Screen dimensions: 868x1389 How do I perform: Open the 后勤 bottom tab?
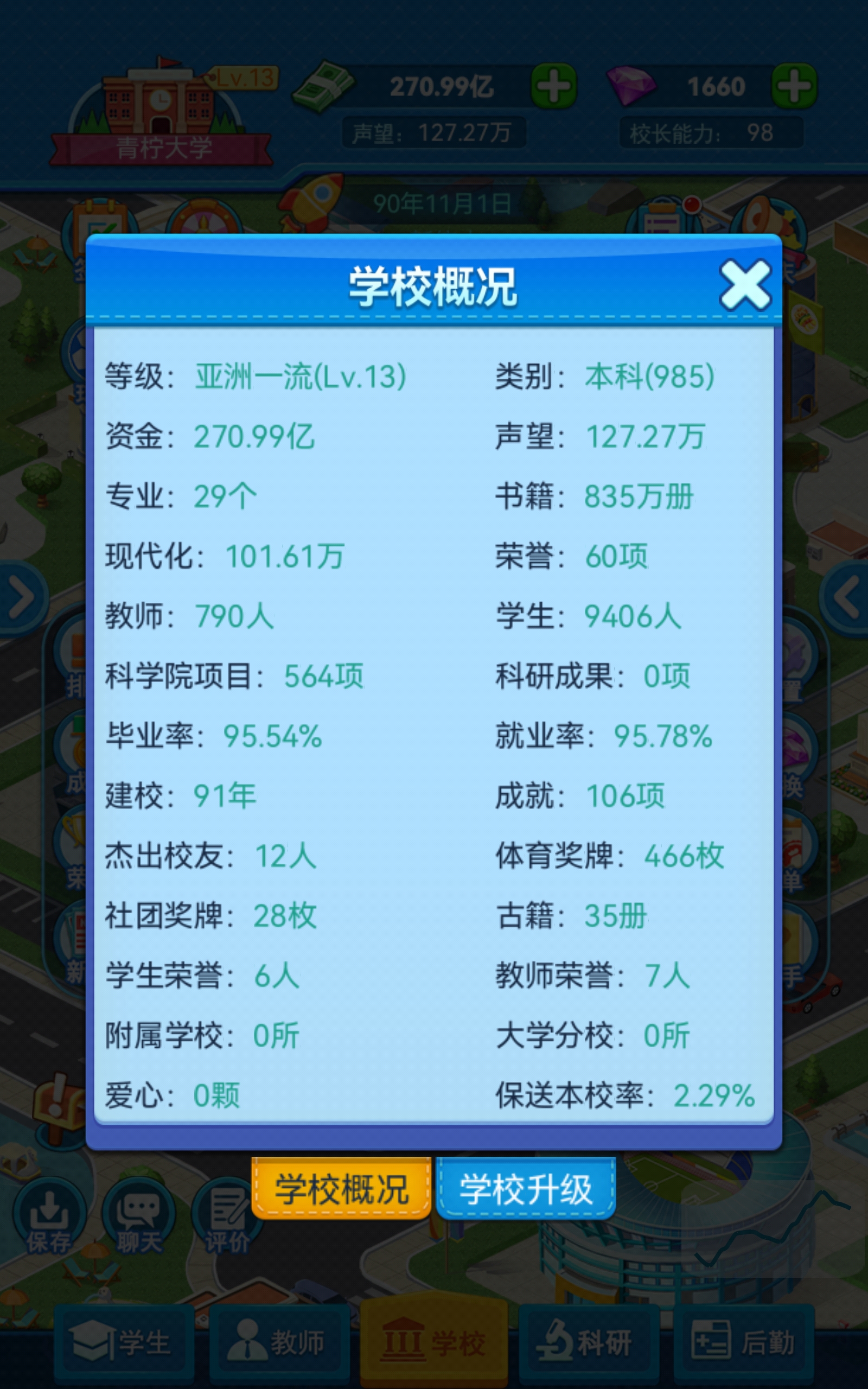[x=744, y=1342]
